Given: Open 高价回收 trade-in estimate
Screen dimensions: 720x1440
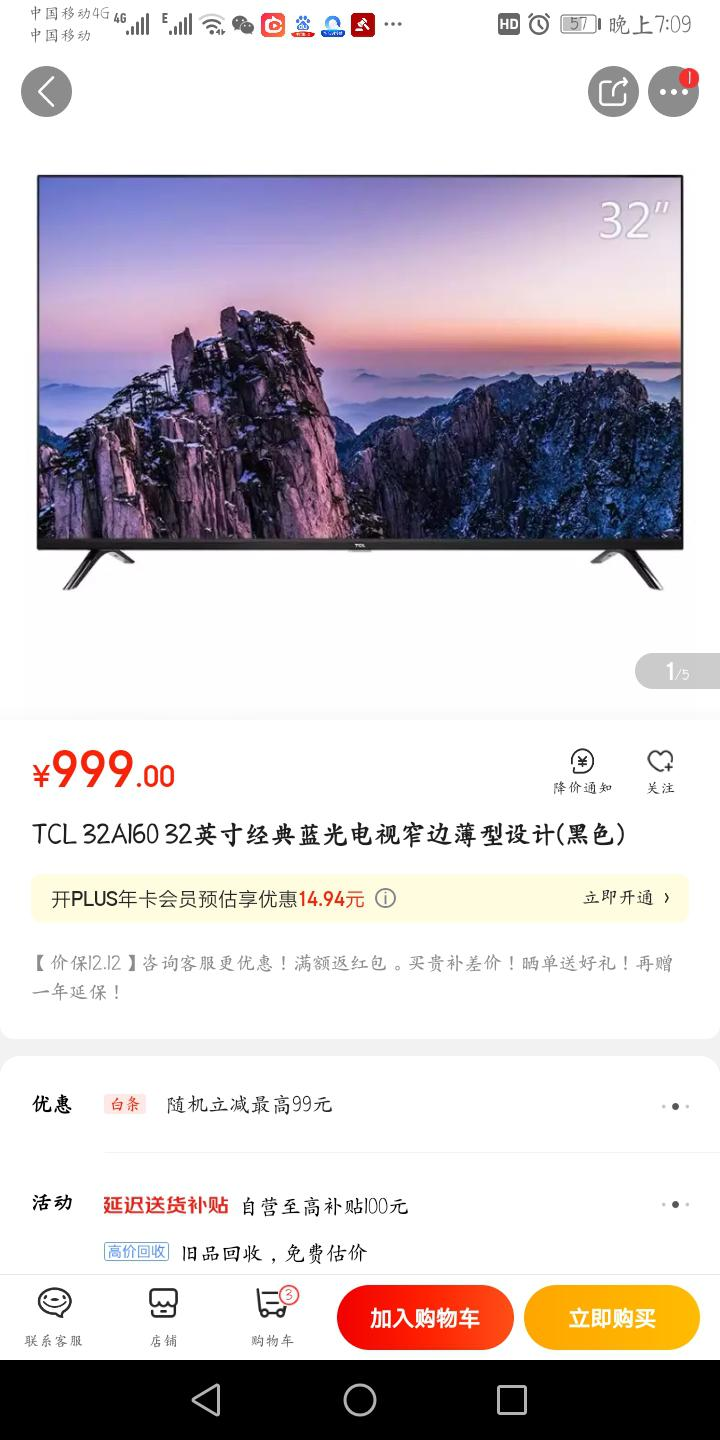Looking at the screenshot, I should tap(136, 1252).
